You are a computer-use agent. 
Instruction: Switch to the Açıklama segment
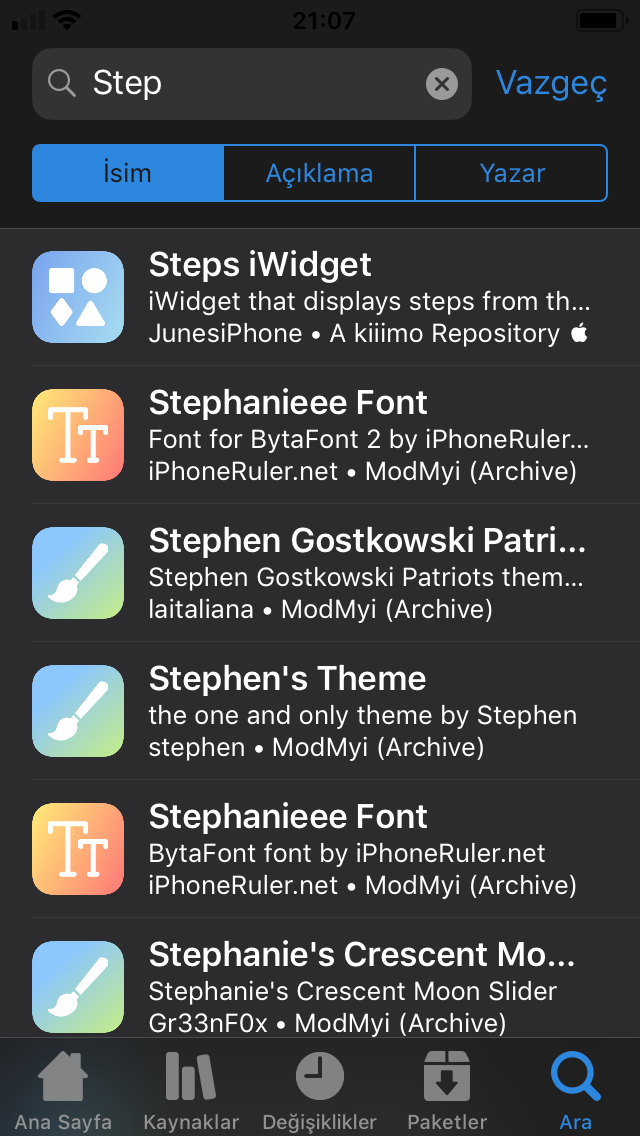(319, 173)
